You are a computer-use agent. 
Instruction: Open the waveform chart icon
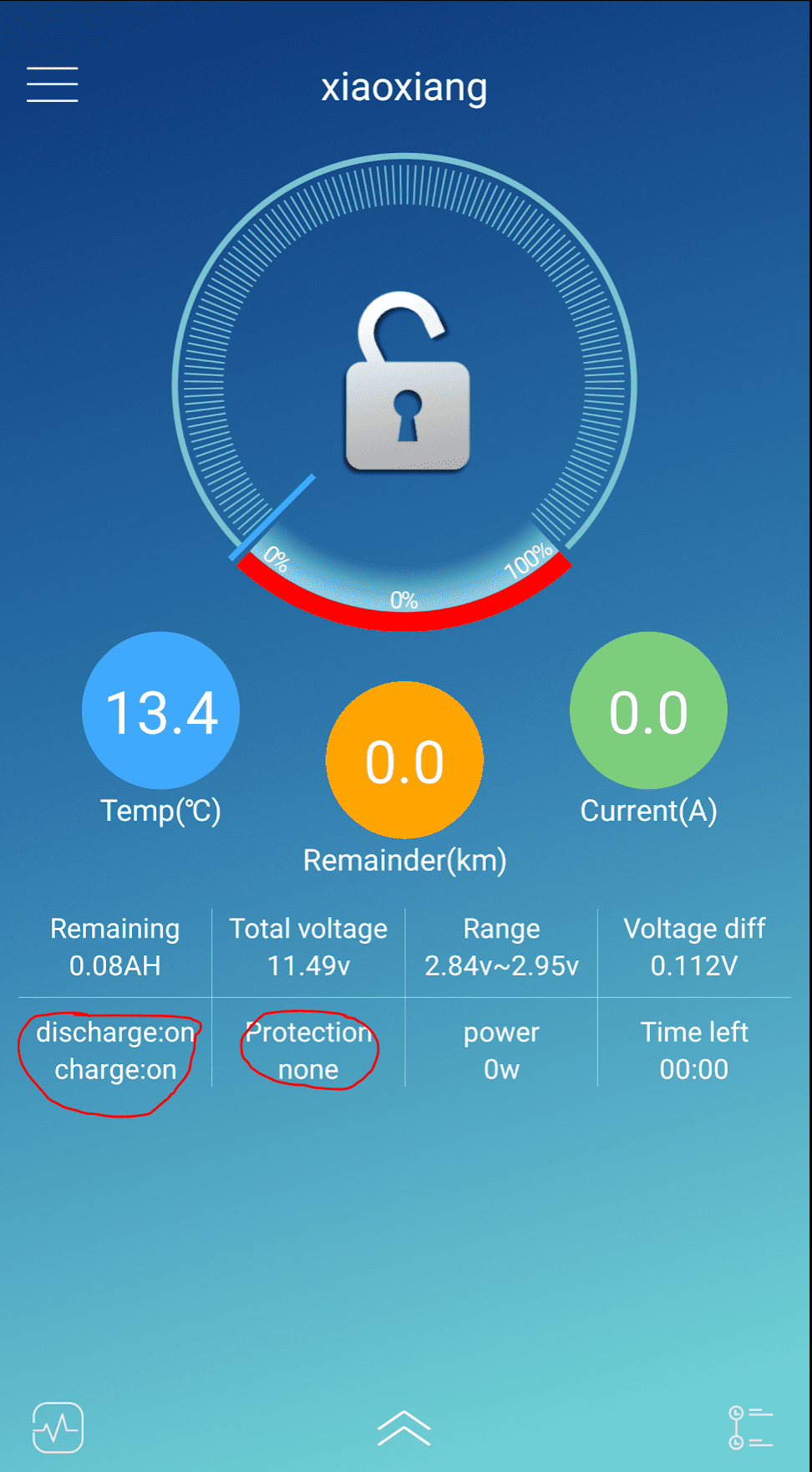58,1427
